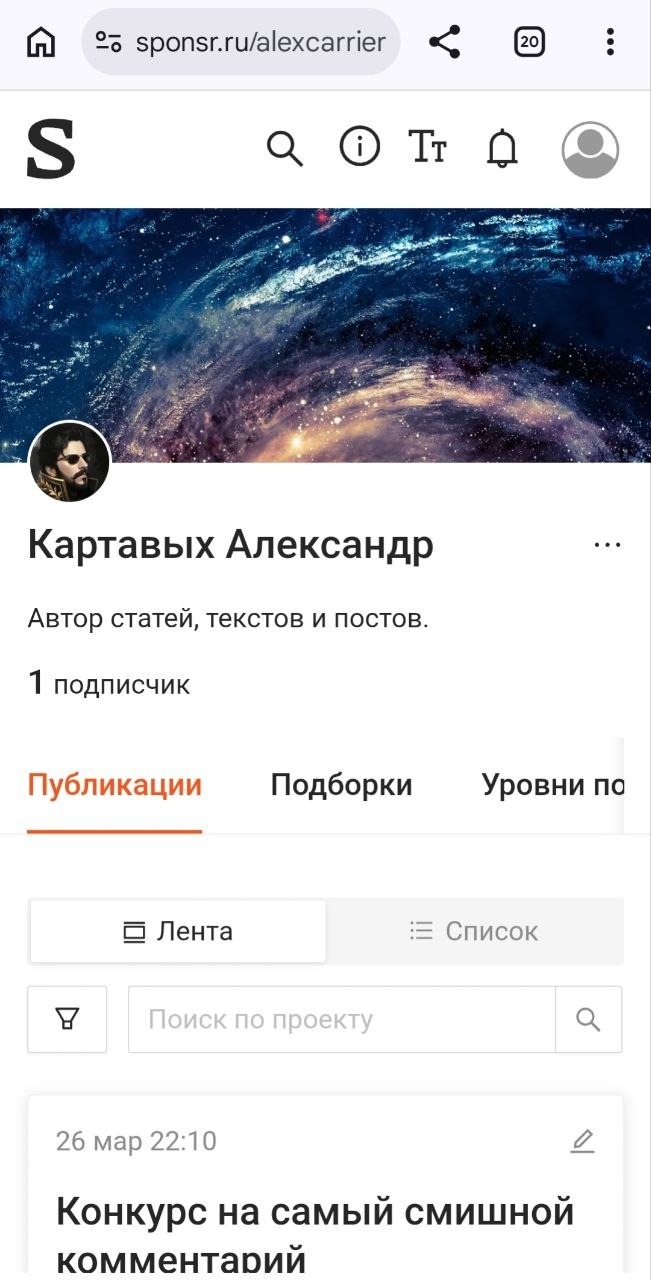Open the user account avatar menu
Screen dimensions: 651x1280
click(x=590, y=150)
